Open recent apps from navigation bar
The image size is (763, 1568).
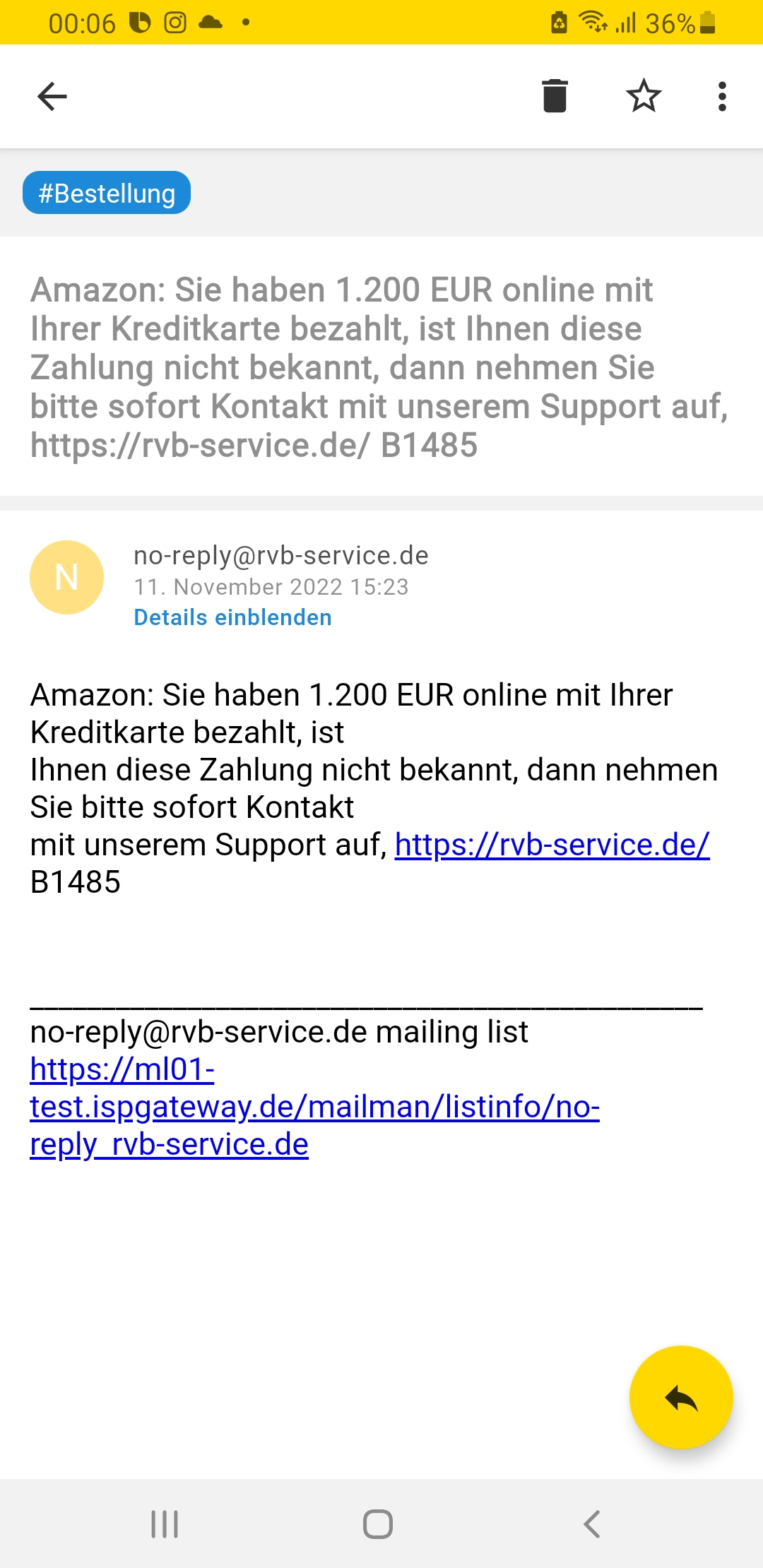(x=165, y=1524)
